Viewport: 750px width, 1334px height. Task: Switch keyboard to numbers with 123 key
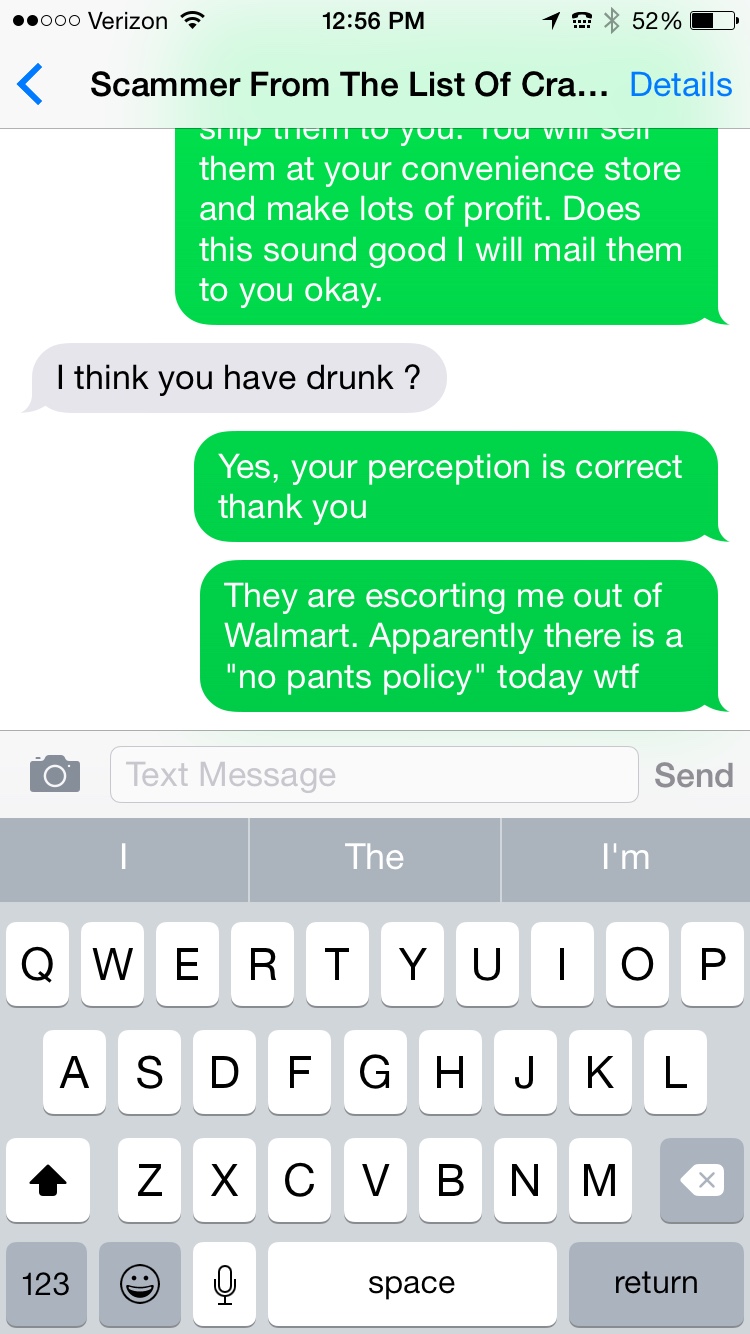[x=45, y=1284]
